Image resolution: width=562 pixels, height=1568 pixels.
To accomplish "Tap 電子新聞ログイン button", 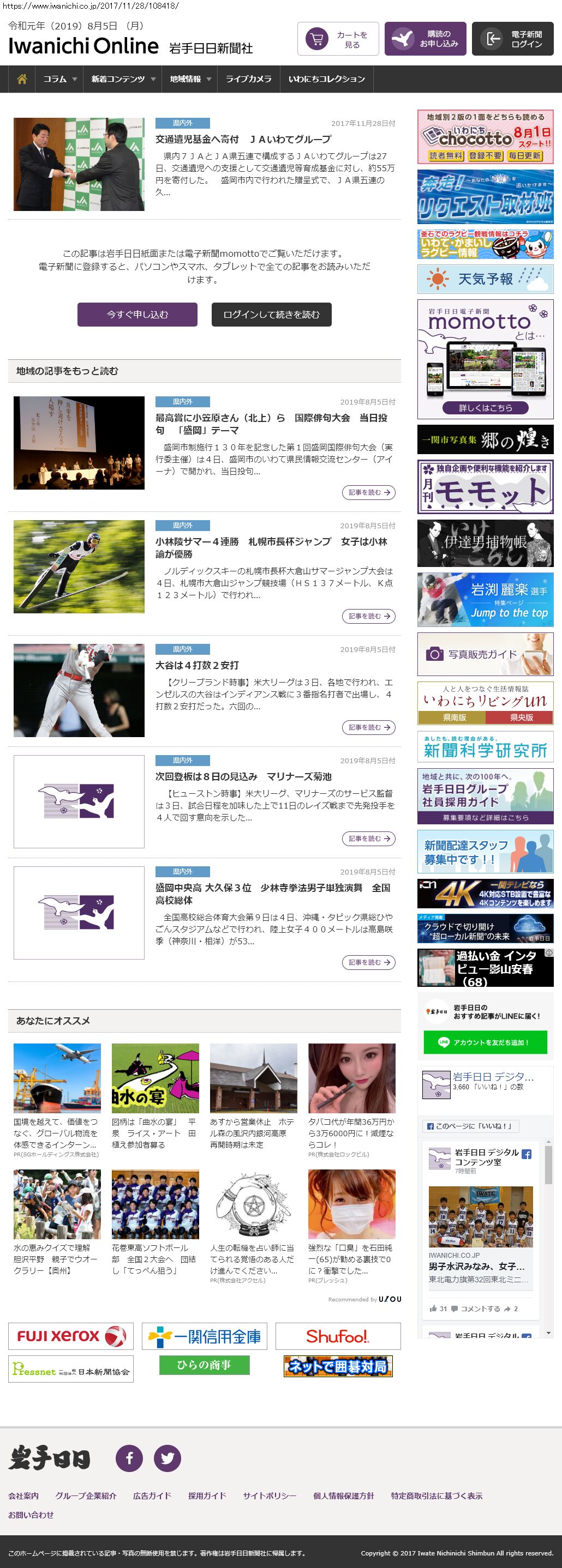I will click(x=512, y=39).
